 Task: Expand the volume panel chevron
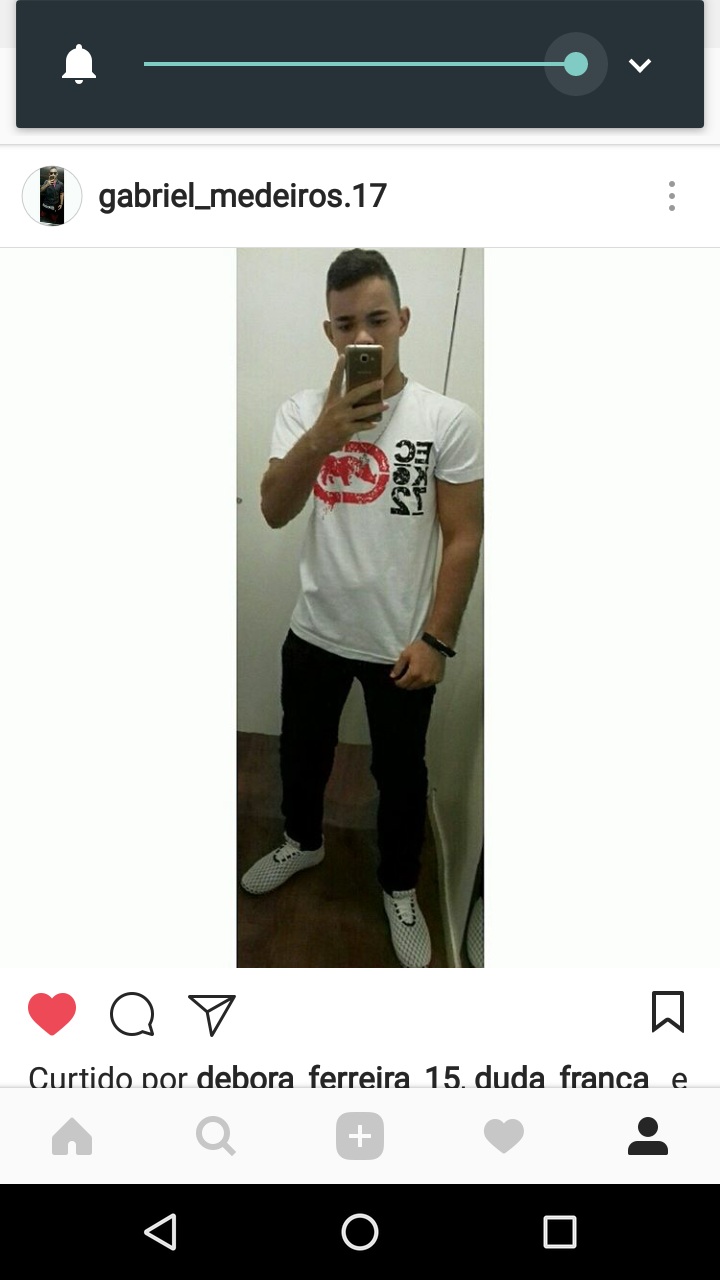[640, 65]
